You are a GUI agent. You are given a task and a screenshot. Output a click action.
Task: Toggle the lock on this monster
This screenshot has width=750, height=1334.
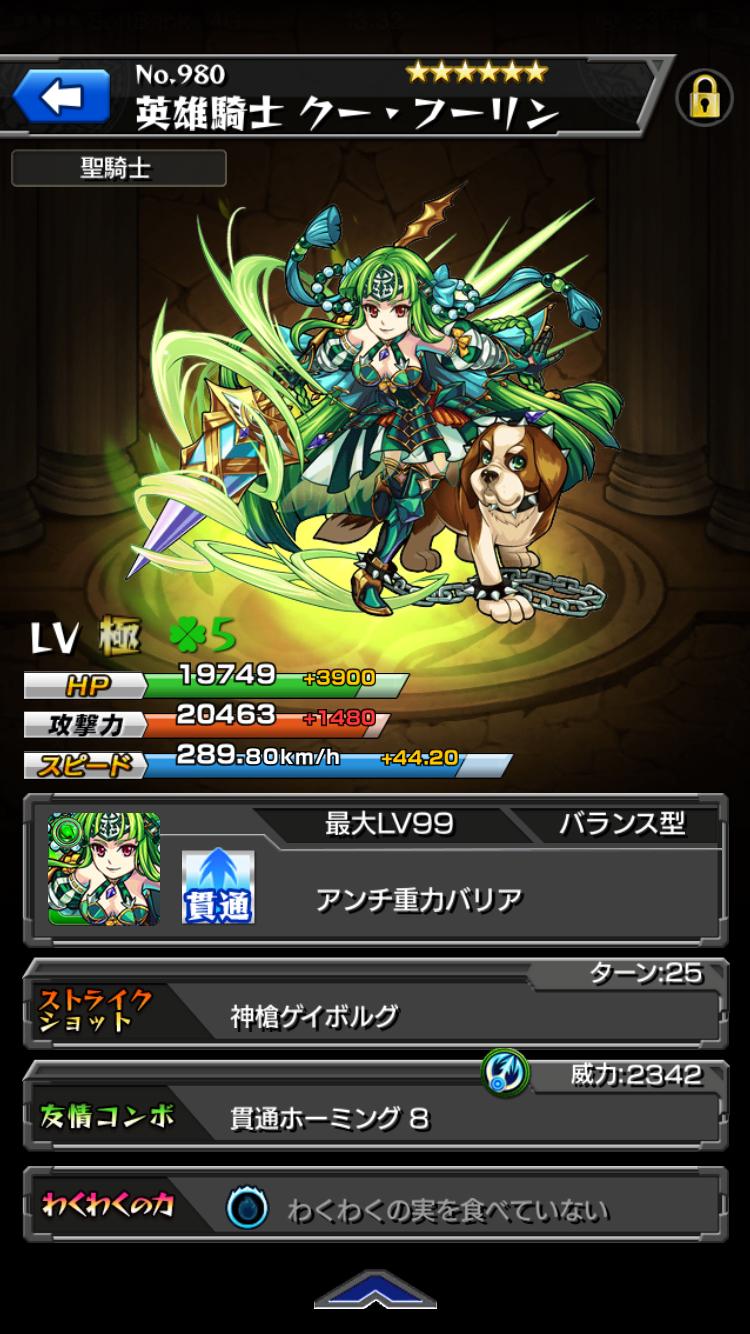pyautogui.click(x=705, y=99)
